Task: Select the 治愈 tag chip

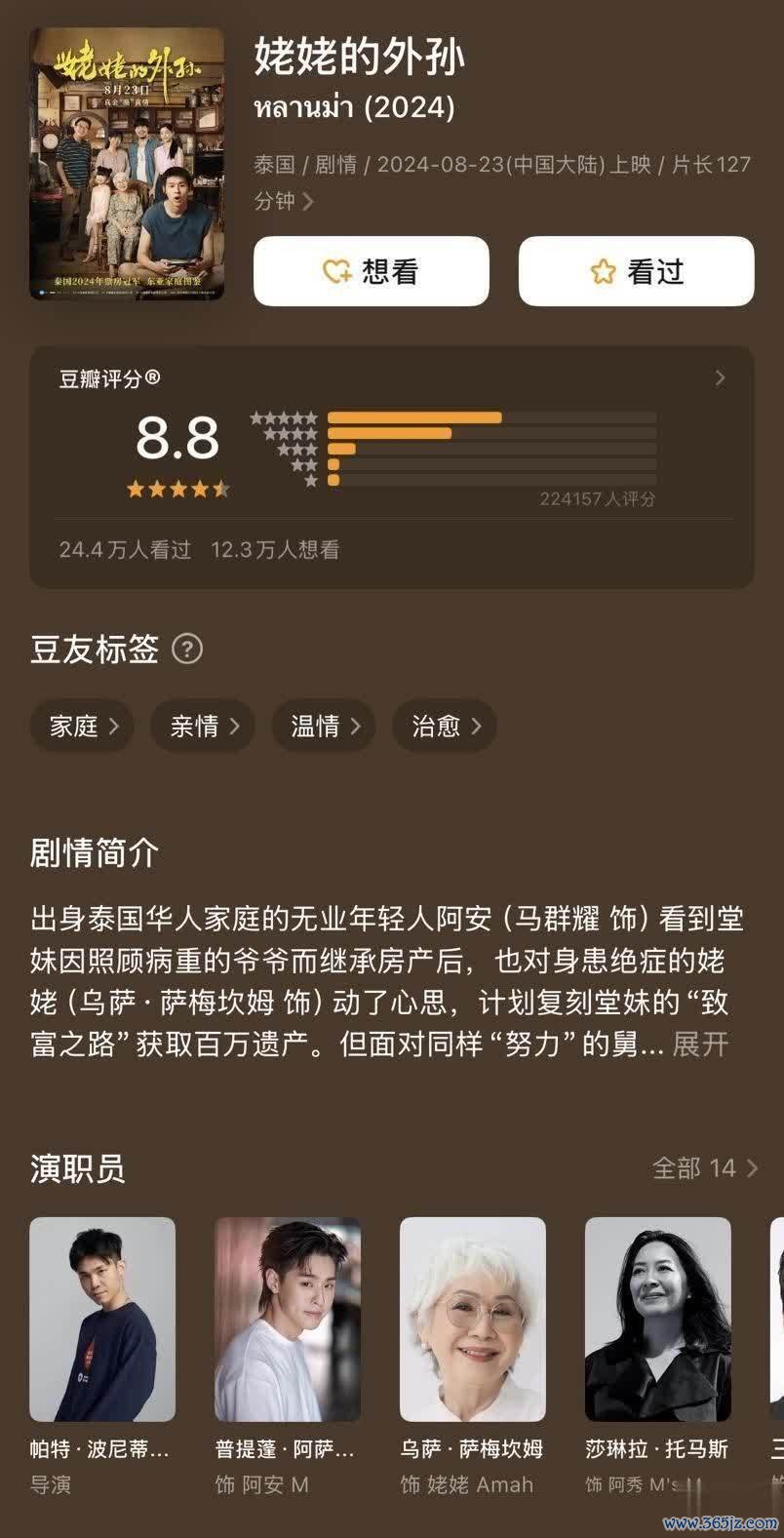Action: 445,726
